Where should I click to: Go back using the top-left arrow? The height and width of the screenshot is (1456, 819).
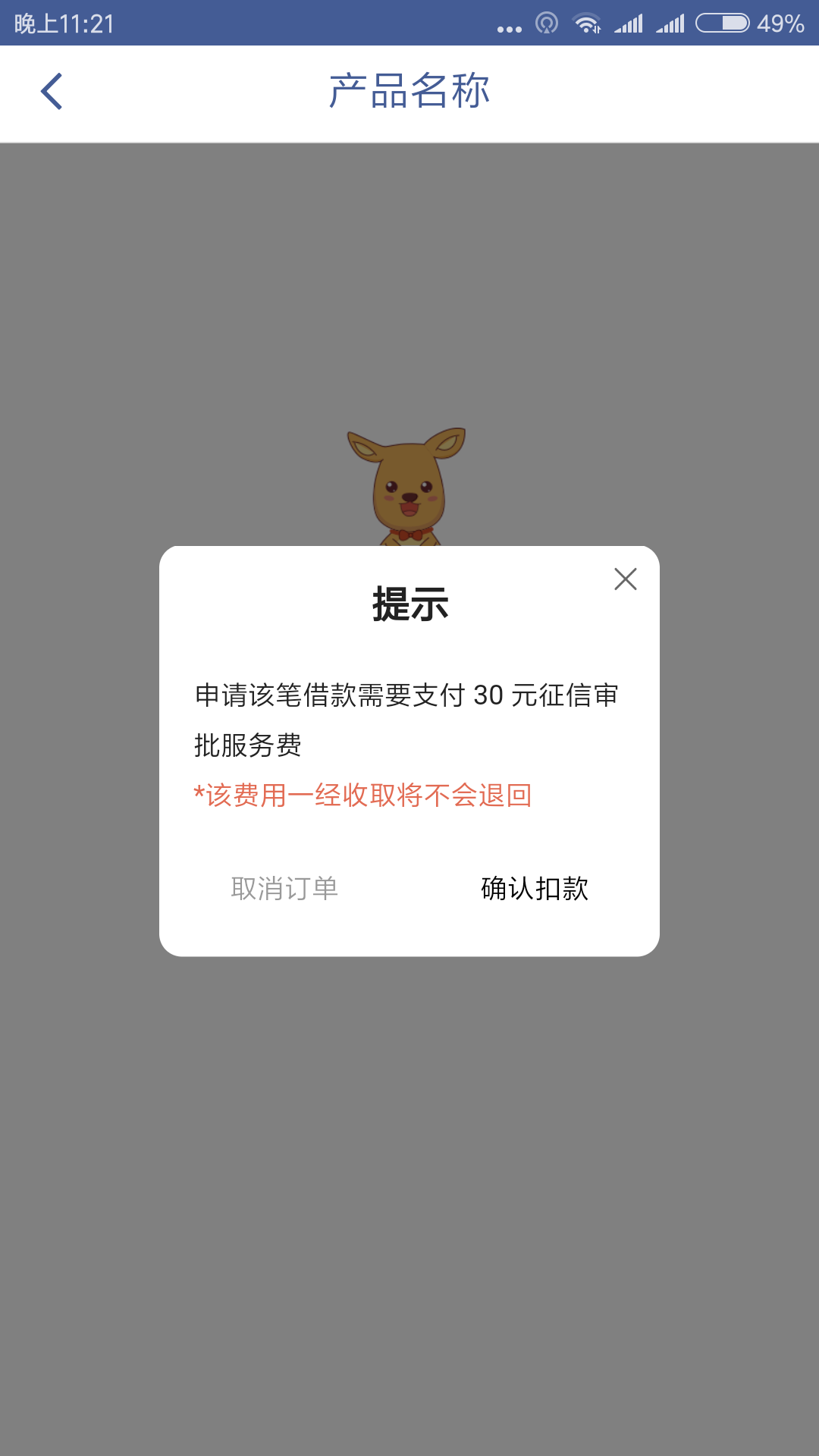pyautogui.click(x=52, y=92)
